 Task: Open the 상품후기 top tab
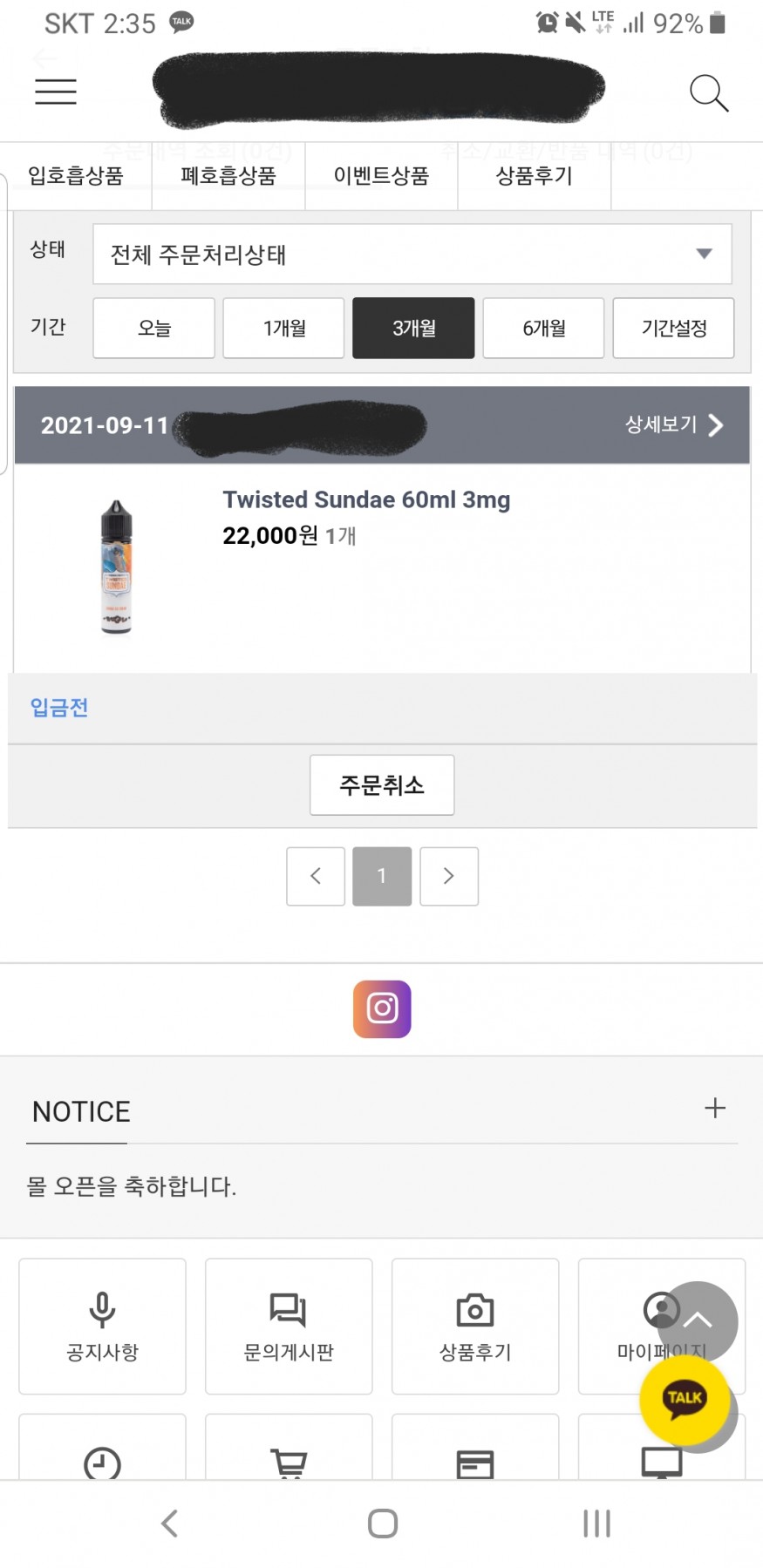534,176
